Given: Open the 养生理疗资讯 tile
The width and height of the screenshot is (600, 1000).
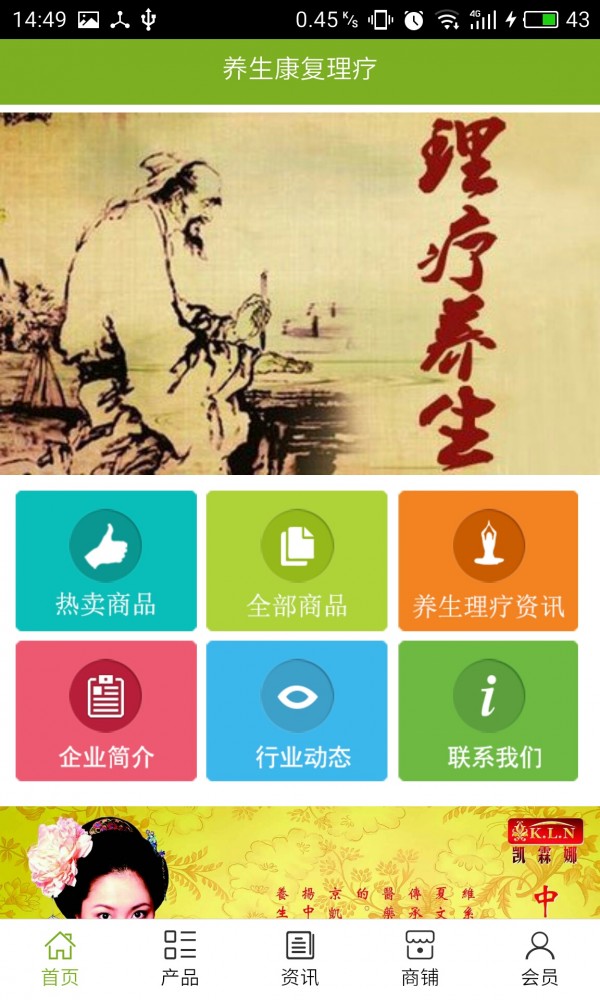Looking at the screenshot, I should (x=488, y=561).
